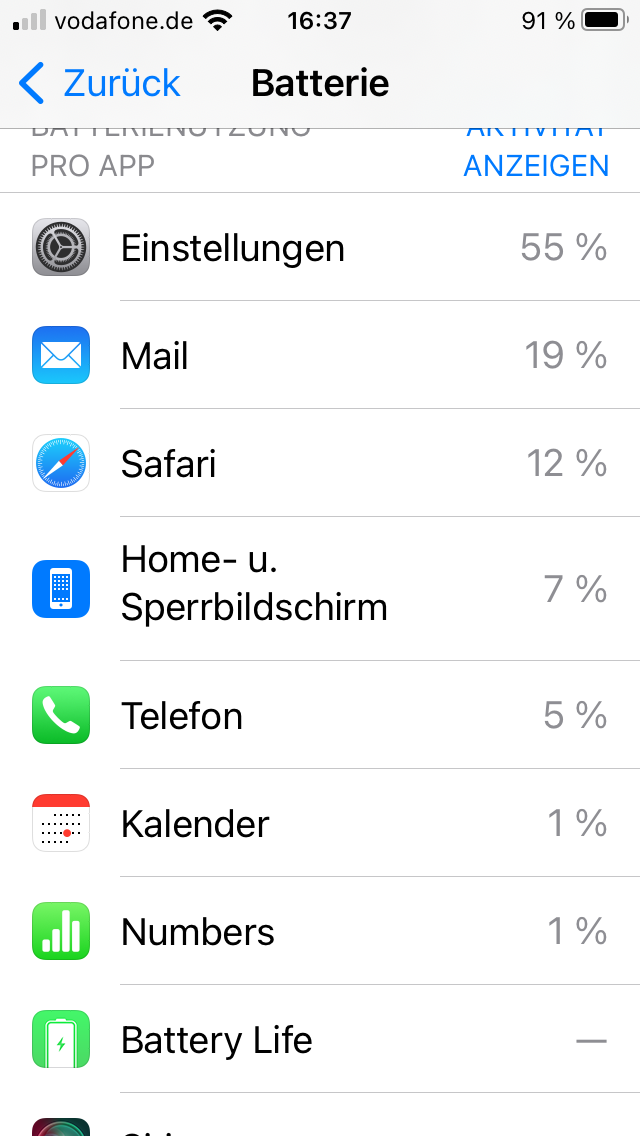640x1136 pixels.
Task: Tap the Safari usage row
Action: click(320, 463)
